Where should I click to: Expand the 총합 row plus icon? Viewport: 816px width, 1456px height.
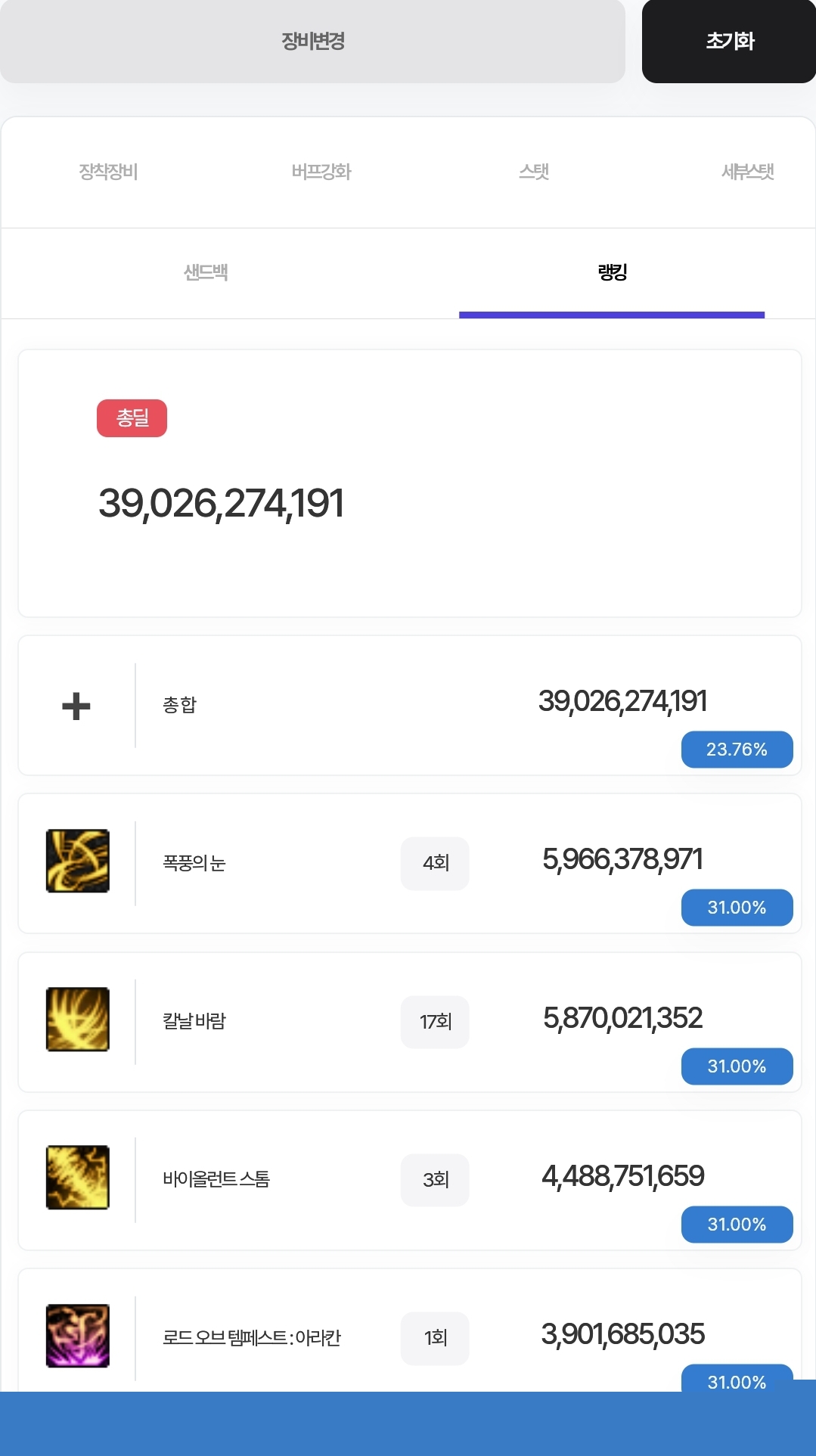click(76, 706)
